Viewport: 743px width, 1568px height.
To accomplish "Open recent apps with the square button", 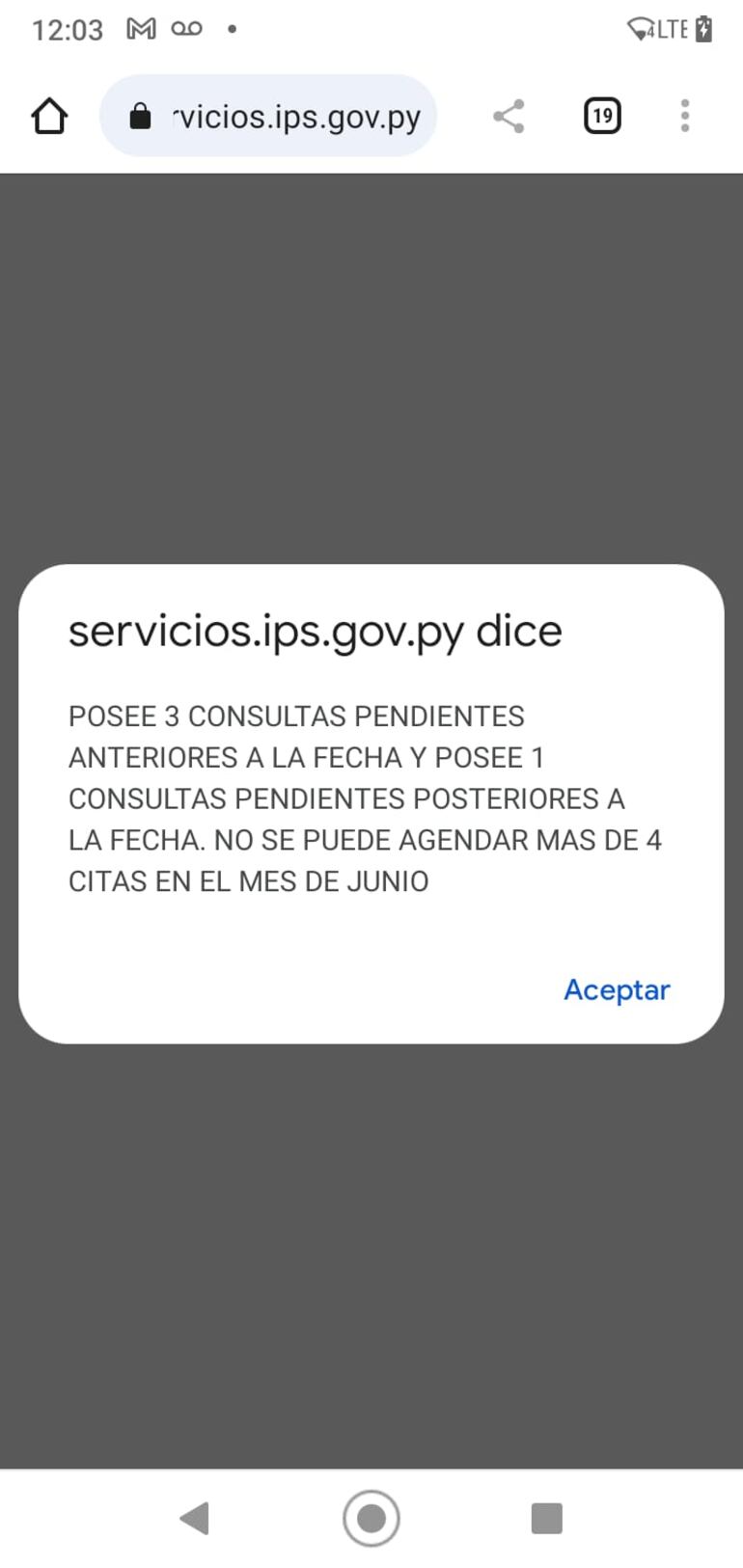I will click(x=546, y=1518).
